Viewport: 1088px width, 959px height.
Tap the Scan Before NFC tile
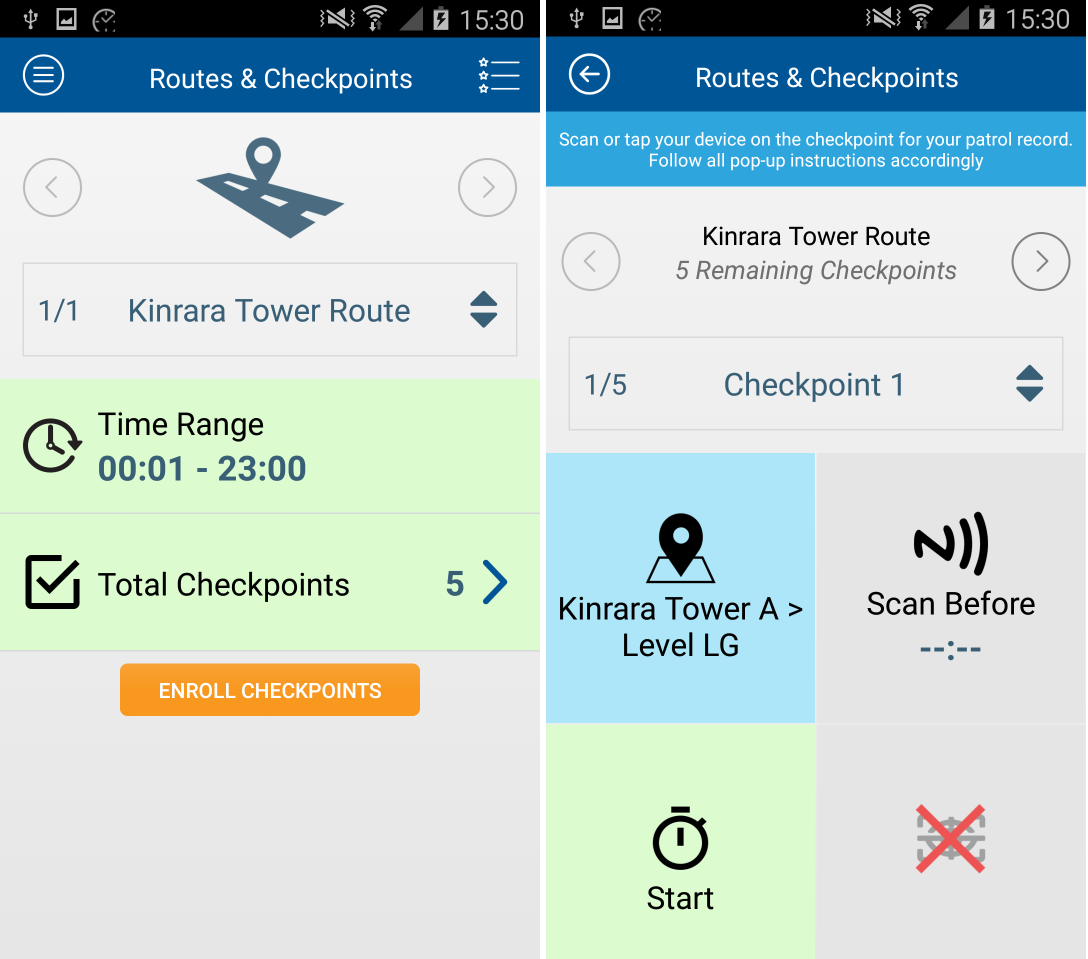(951, 588)
